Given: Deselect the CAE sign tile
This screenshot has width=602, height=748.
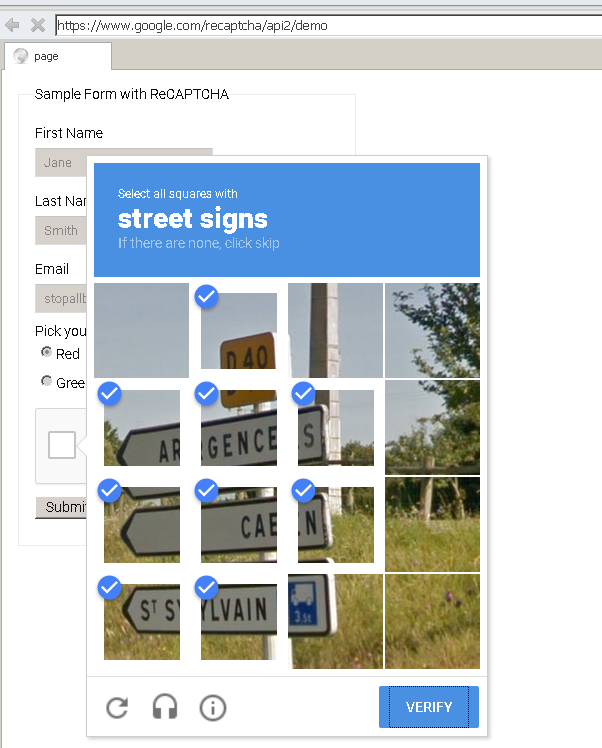Looking at the screenshot, I should (x=238, y=525).
